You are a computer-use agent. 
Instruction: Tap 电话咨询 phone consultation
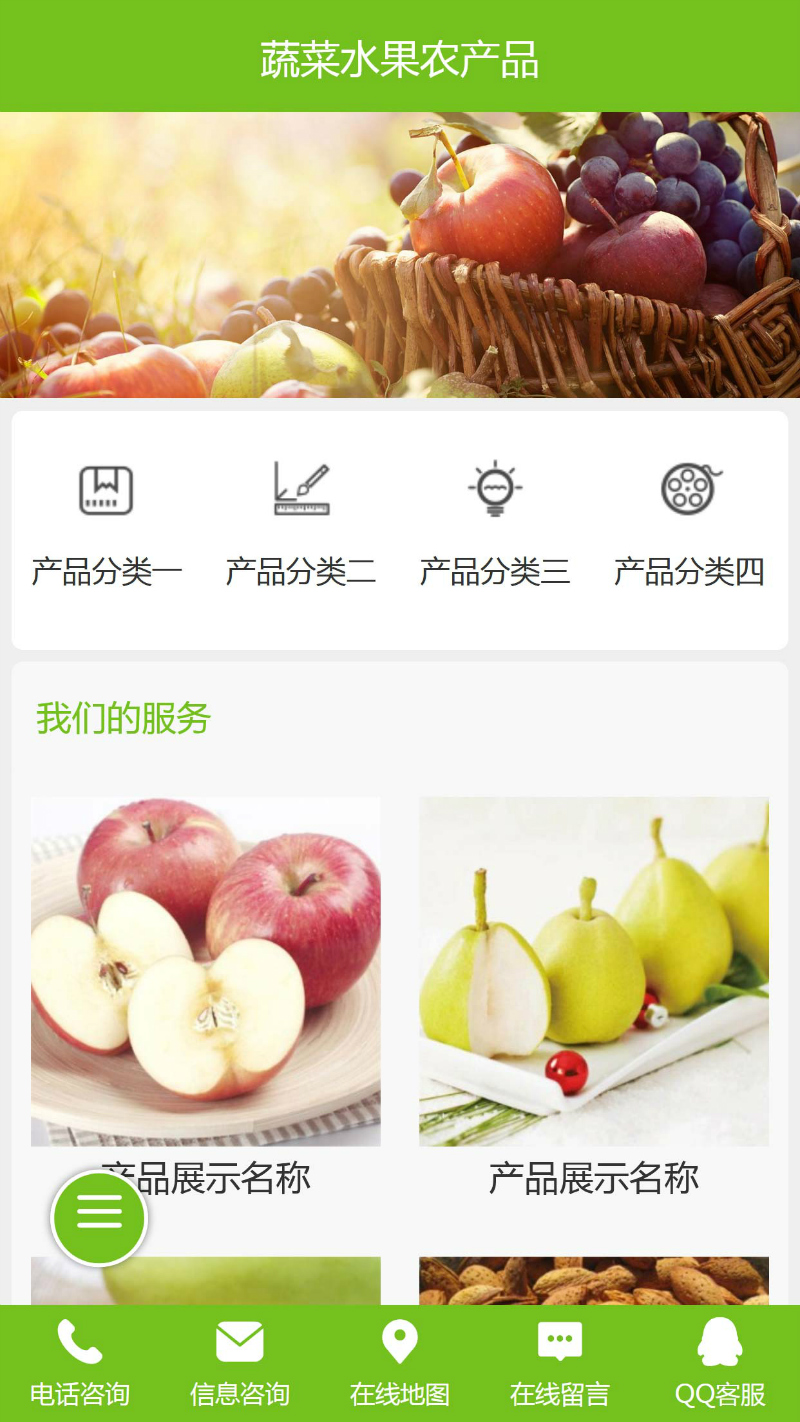80,1364
